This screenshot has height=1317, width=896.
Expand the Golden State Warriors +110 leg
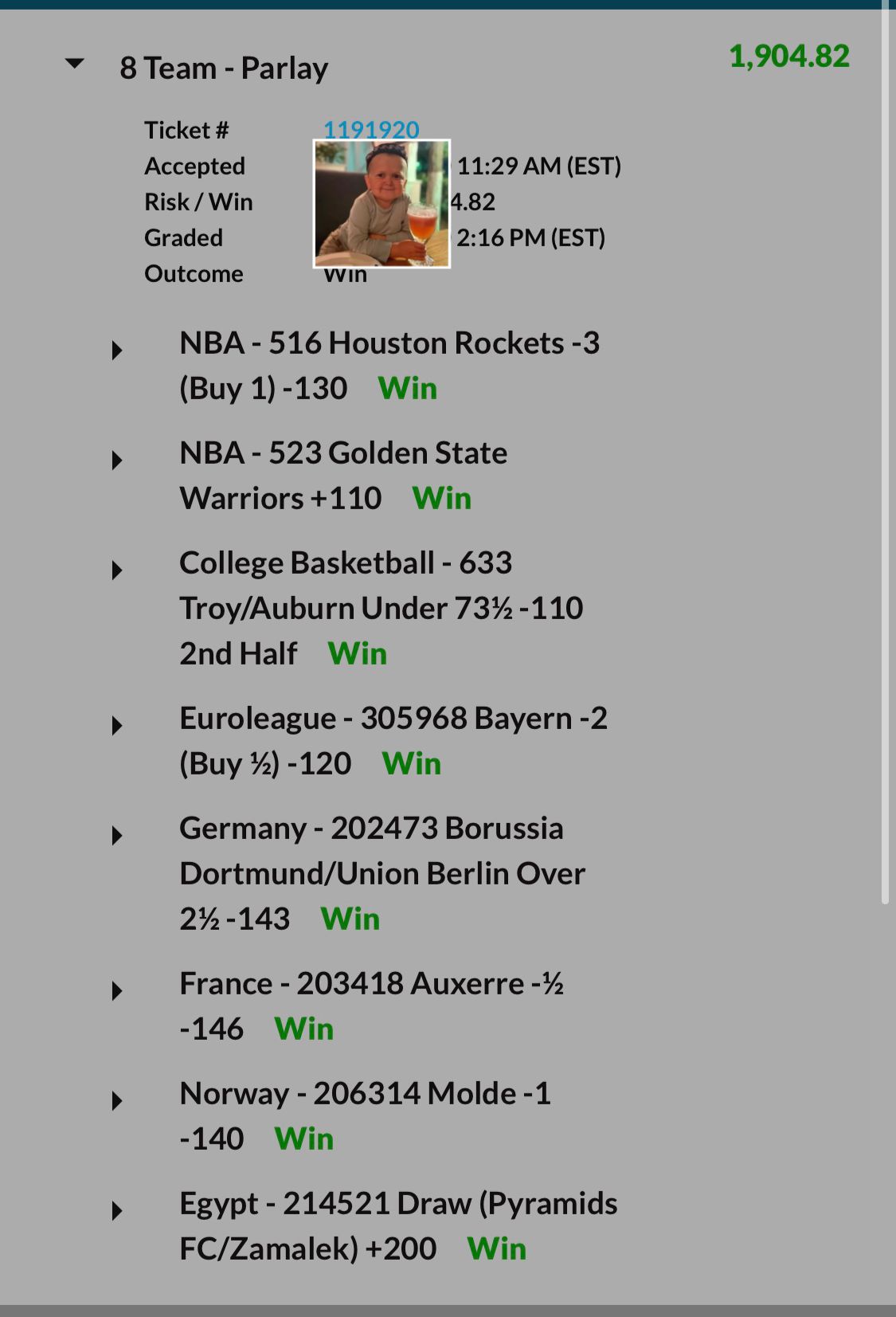point(117,461)
